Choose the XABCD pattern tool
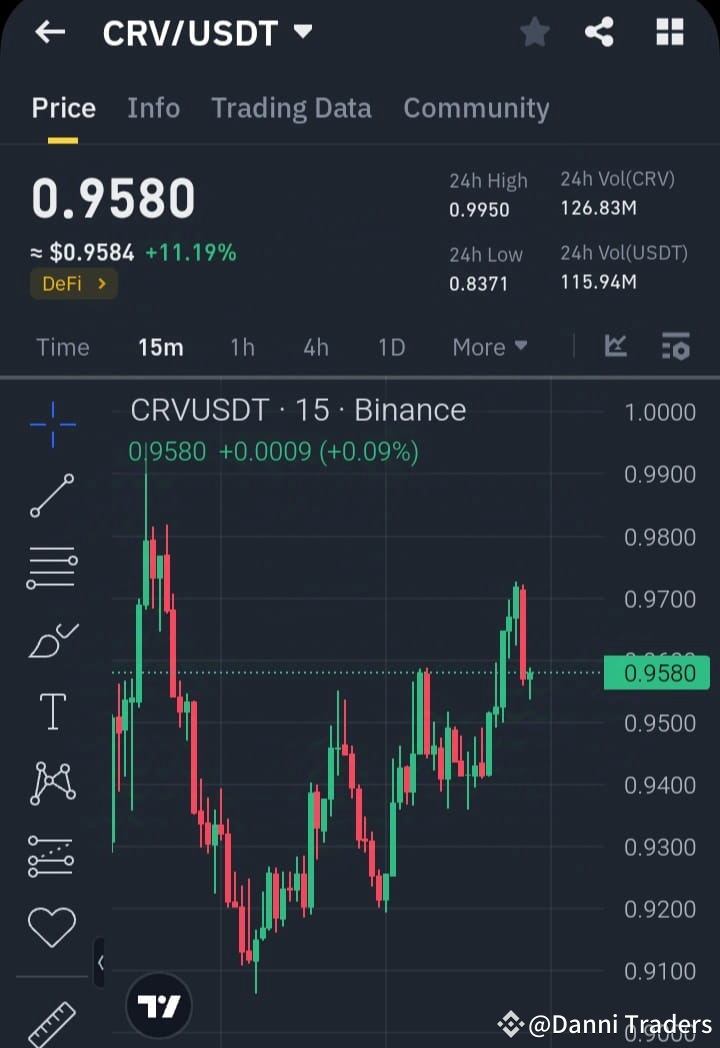This screenshot has width=720, height=1048. tap(52, 783)
